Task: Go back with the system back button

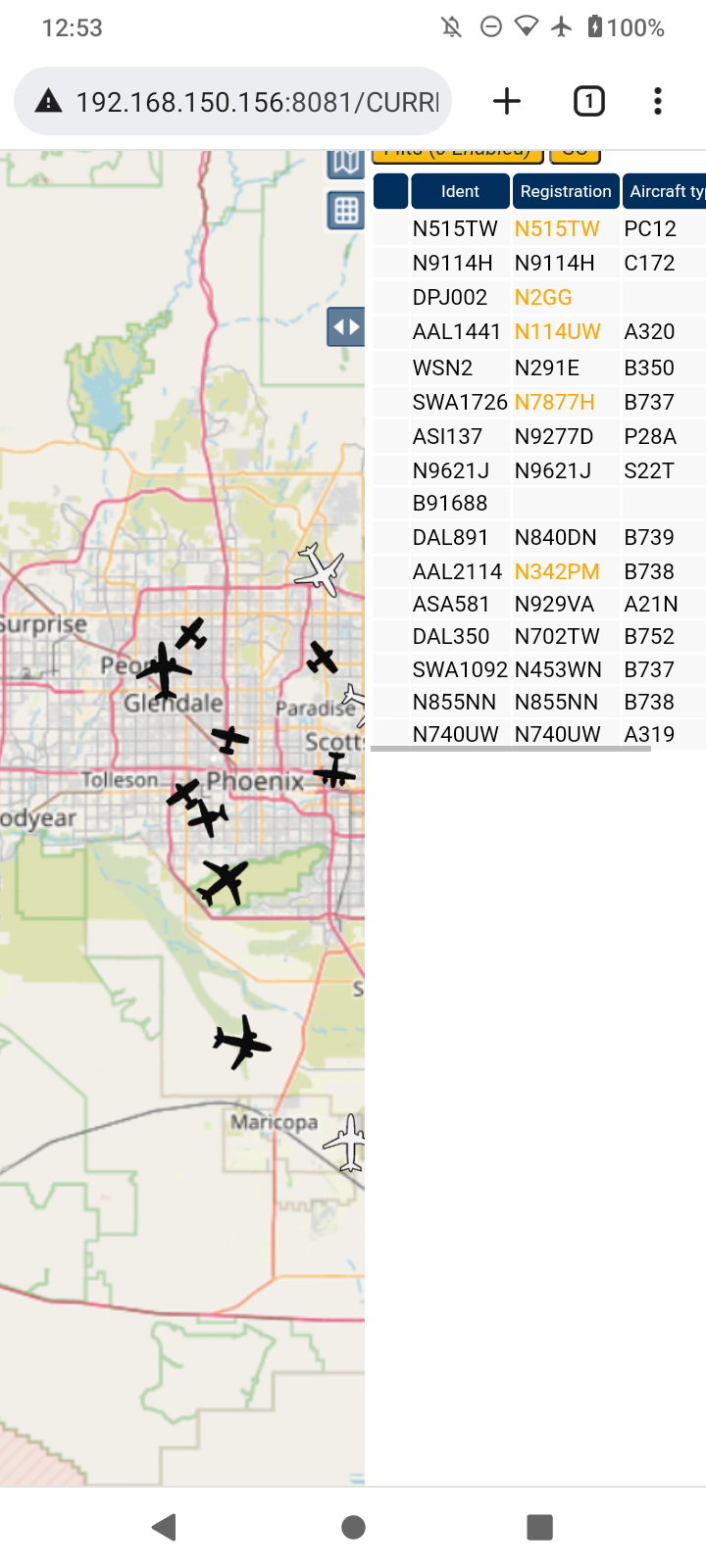Action: click(x=164, y=1526)
